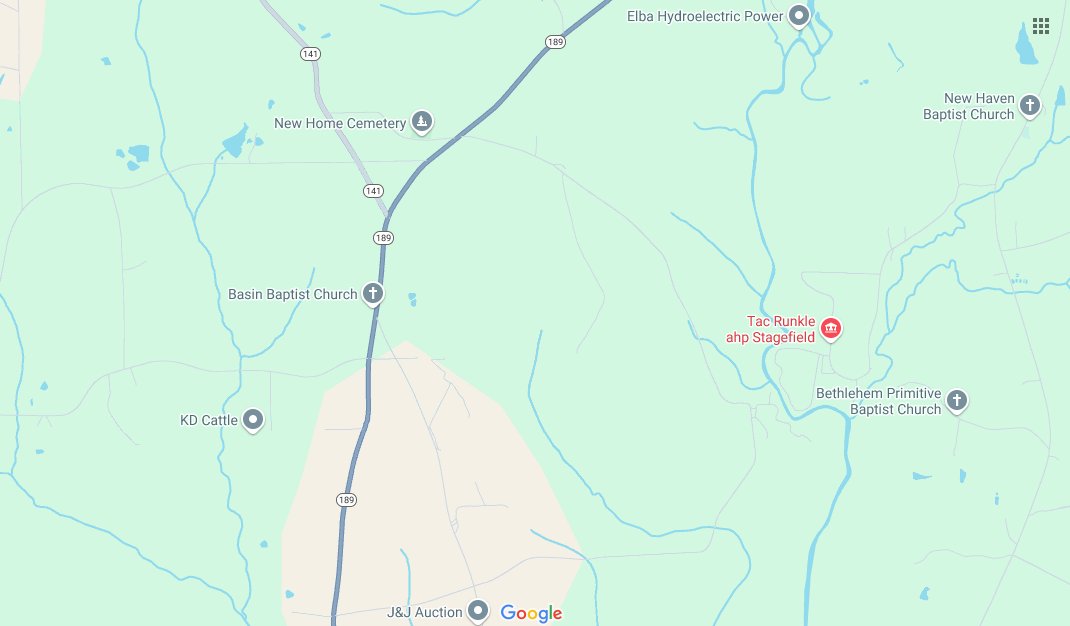Tap the Bethlehem Primitive Baptist Church pin
Screen dimensions: 1070x626
[x=956, y=401]
